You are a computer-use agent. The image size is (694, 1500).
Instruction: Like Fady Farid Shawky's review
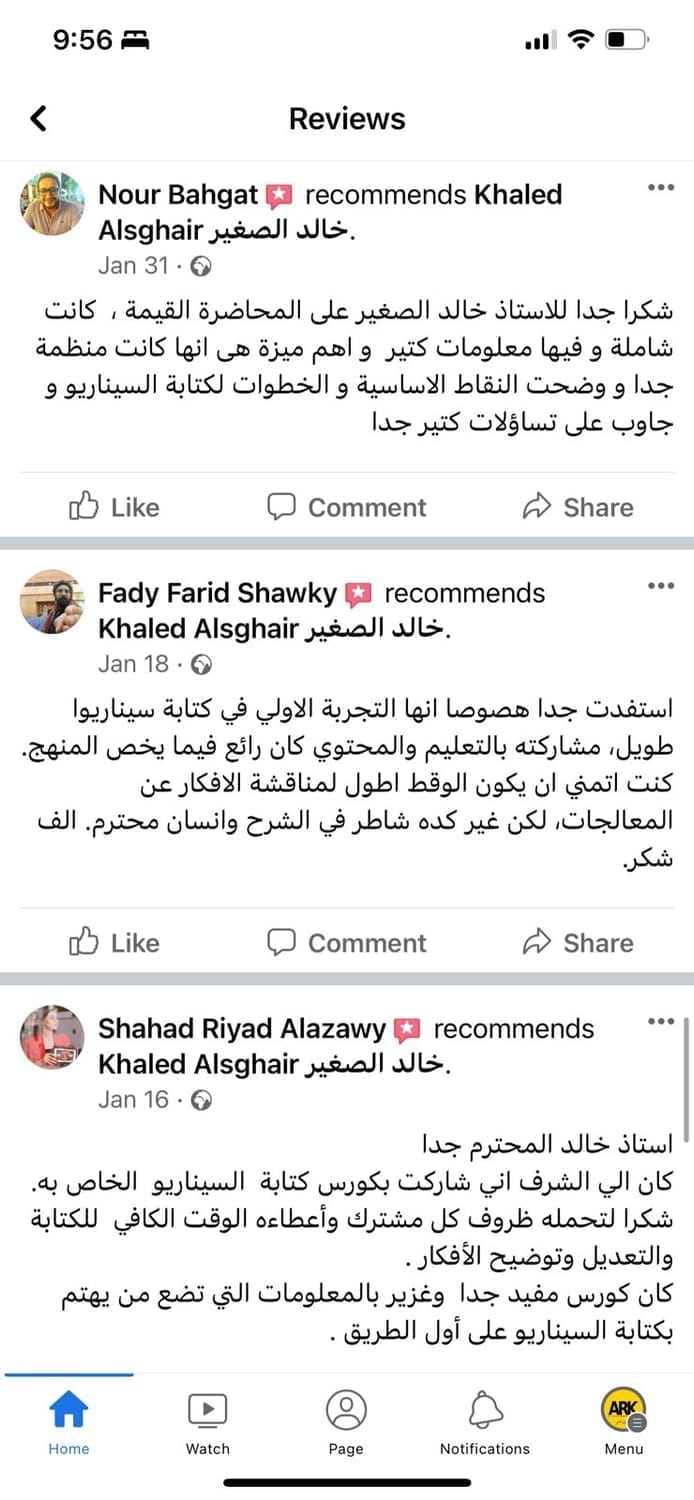click(x=114, y=942)
